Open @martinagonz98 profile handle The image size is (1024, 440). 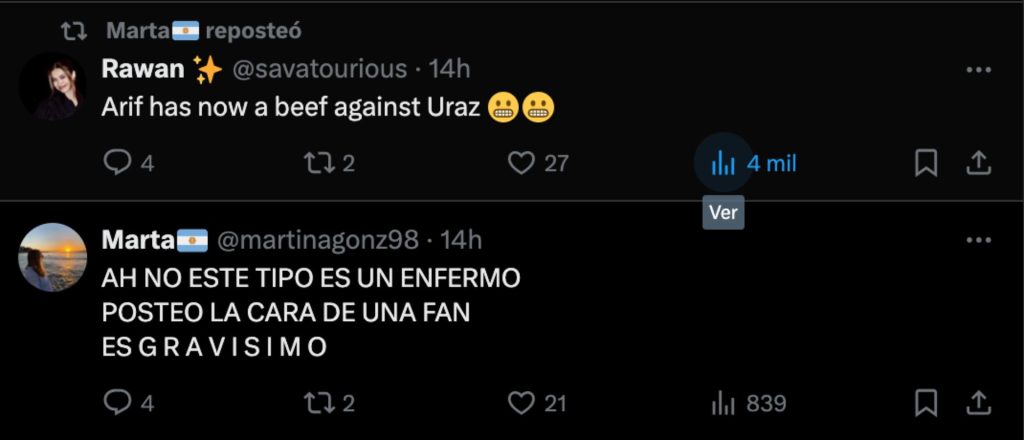(x=317, y=240)
